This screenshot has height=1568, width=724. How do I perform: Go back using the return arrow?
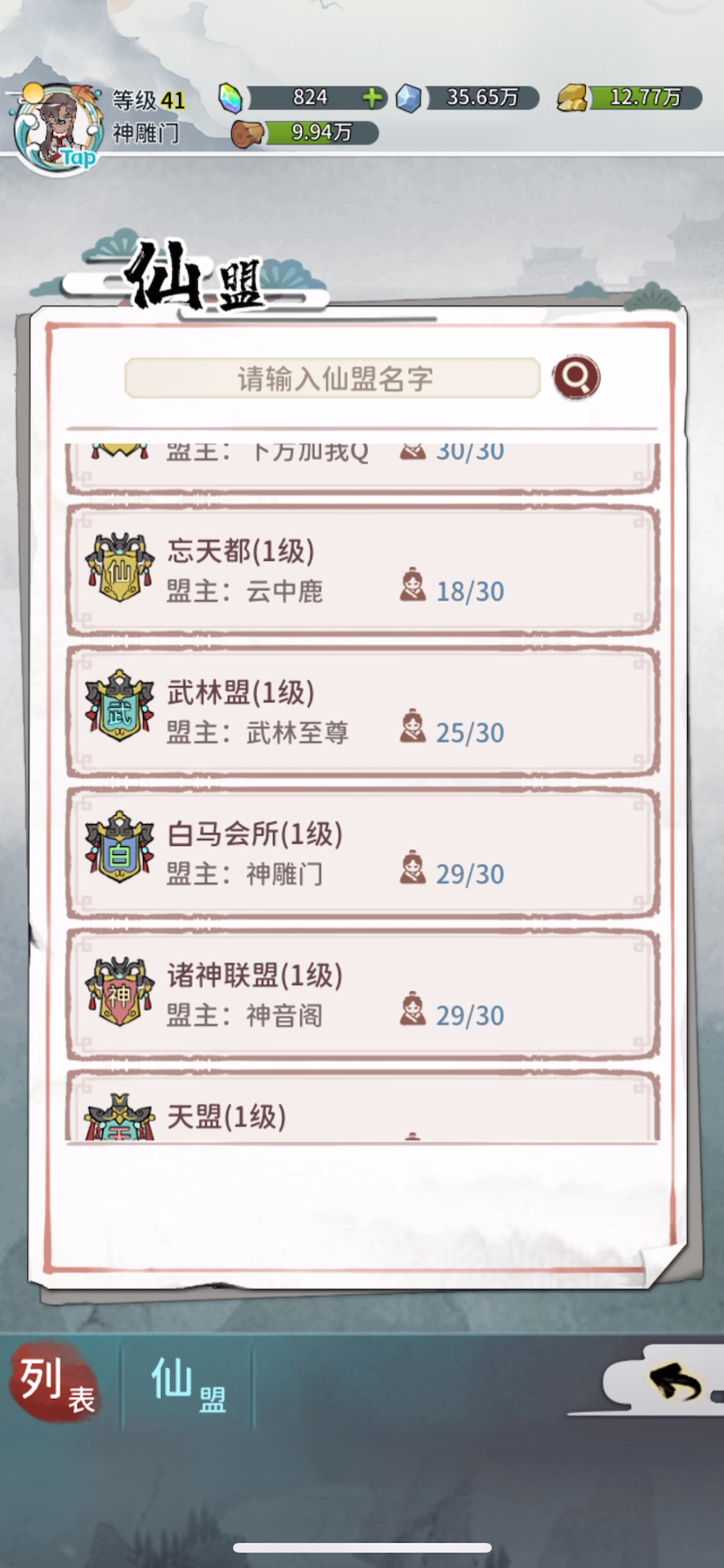coord(674,1382)
